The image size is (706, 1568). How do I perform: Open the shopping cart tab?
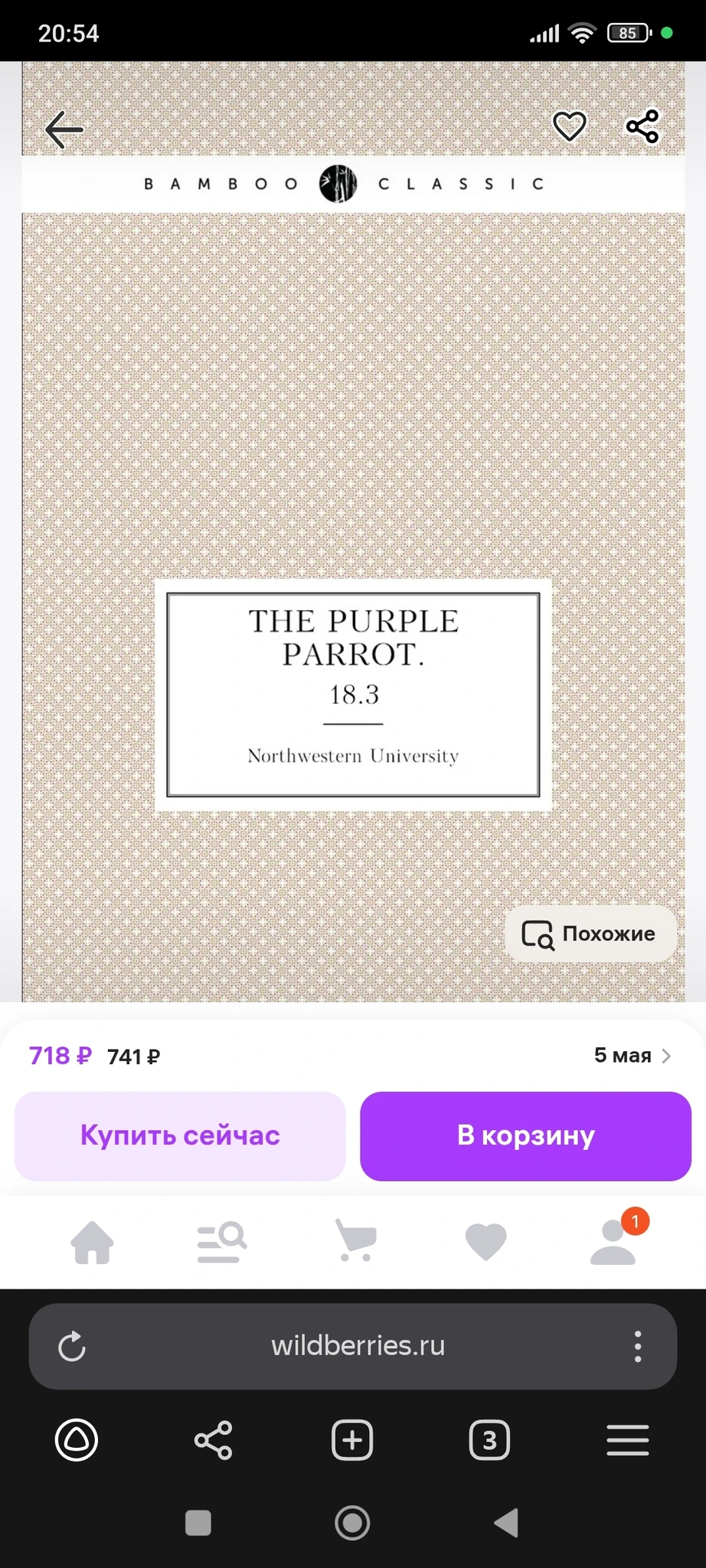click(x=356, y=1241)
